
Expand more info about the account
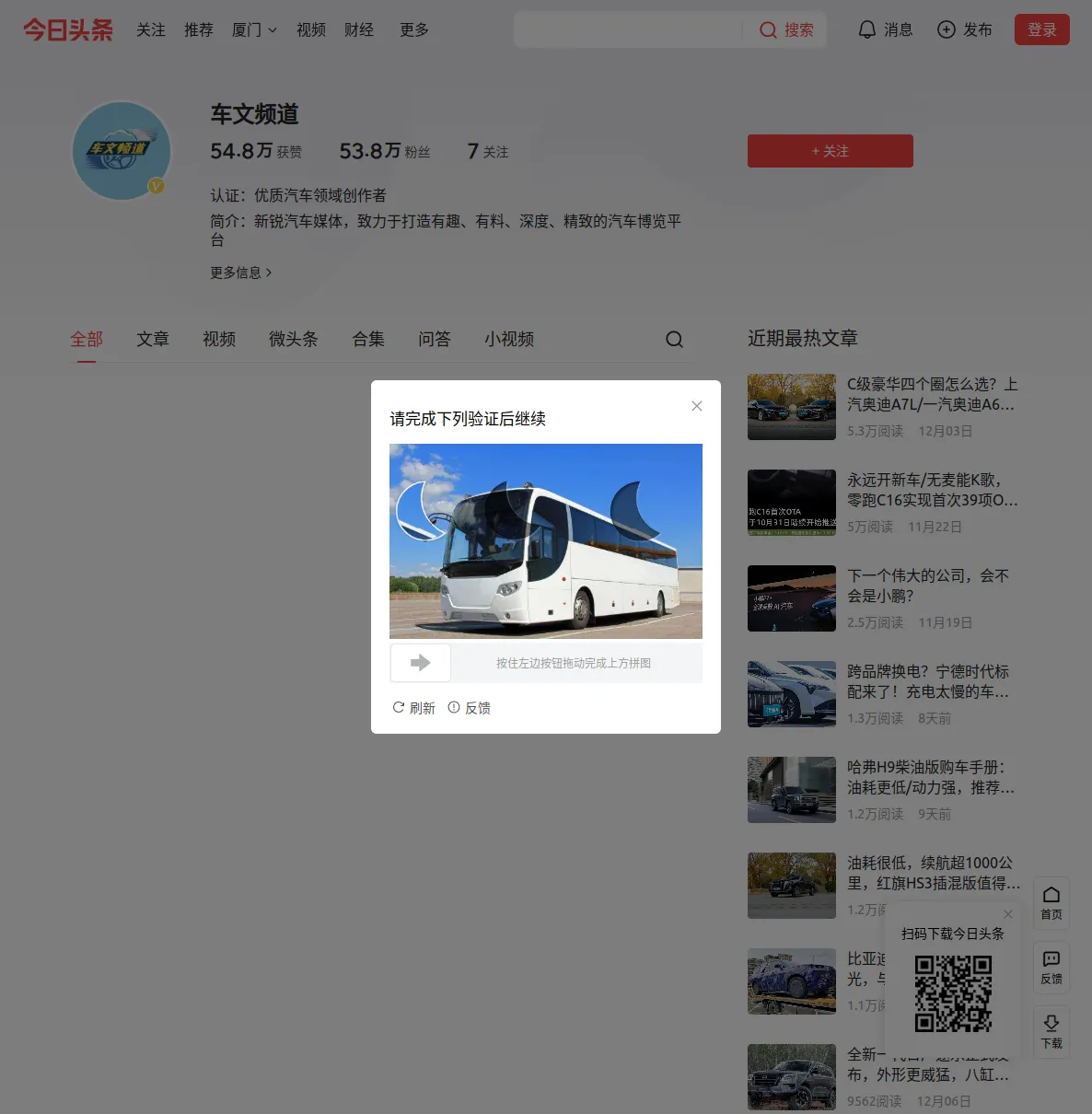coord(240,273)
